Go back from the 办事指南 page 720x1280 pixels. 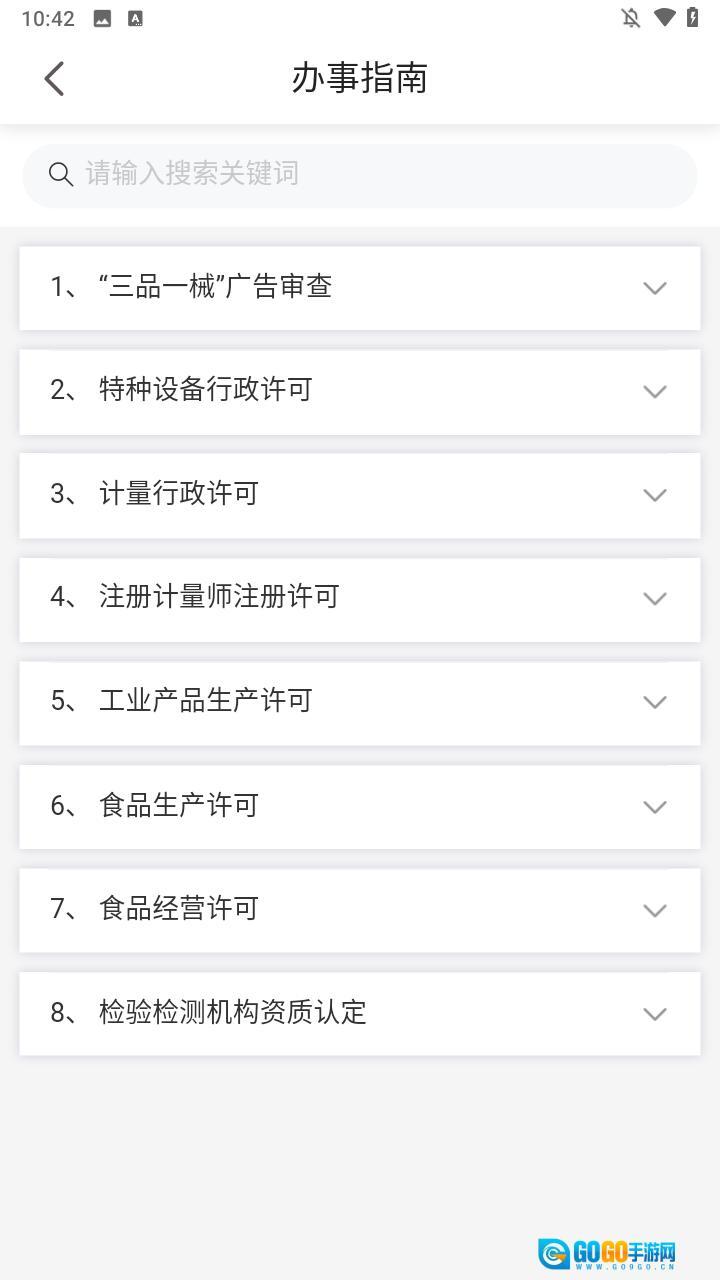(55, 78)
